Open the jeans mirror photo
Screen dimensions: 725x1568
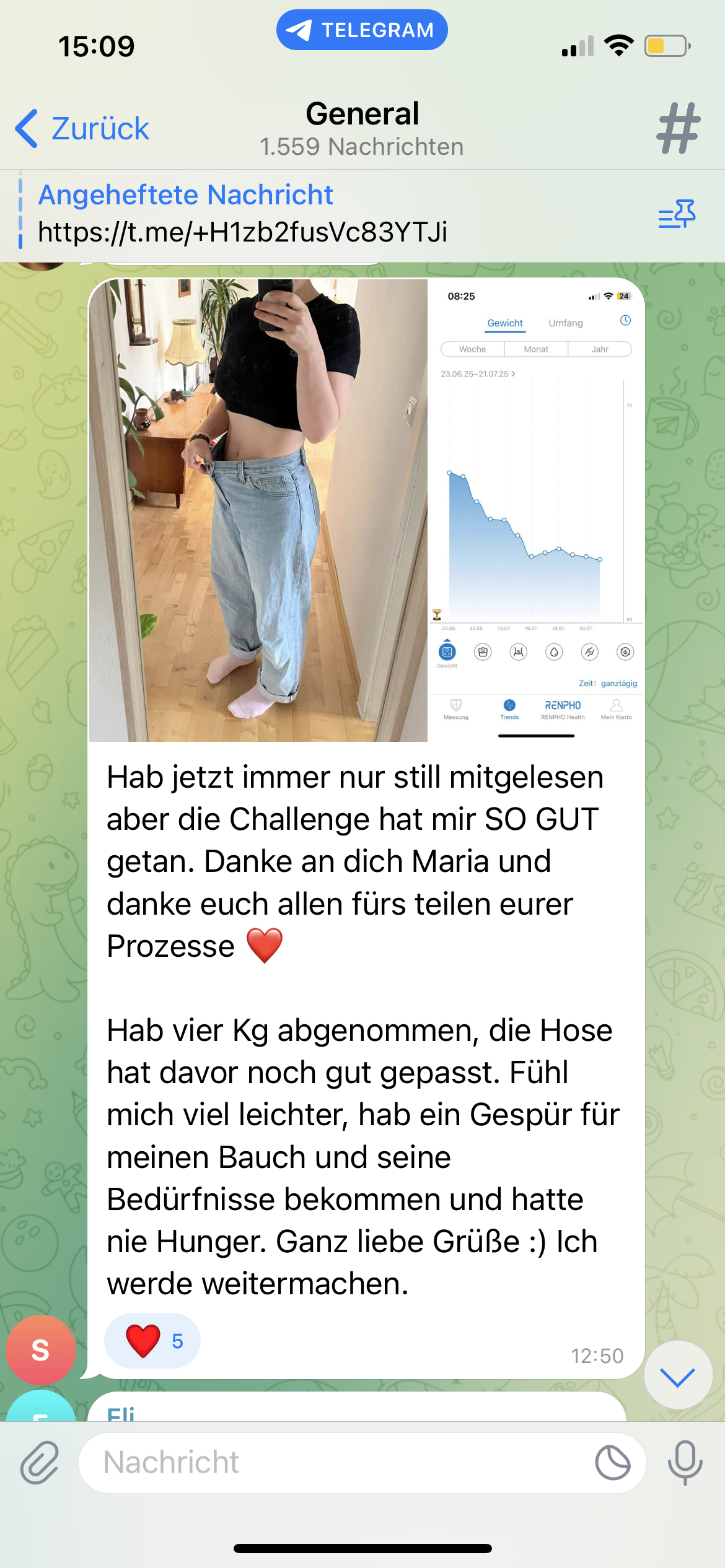[x=258, y=510]
